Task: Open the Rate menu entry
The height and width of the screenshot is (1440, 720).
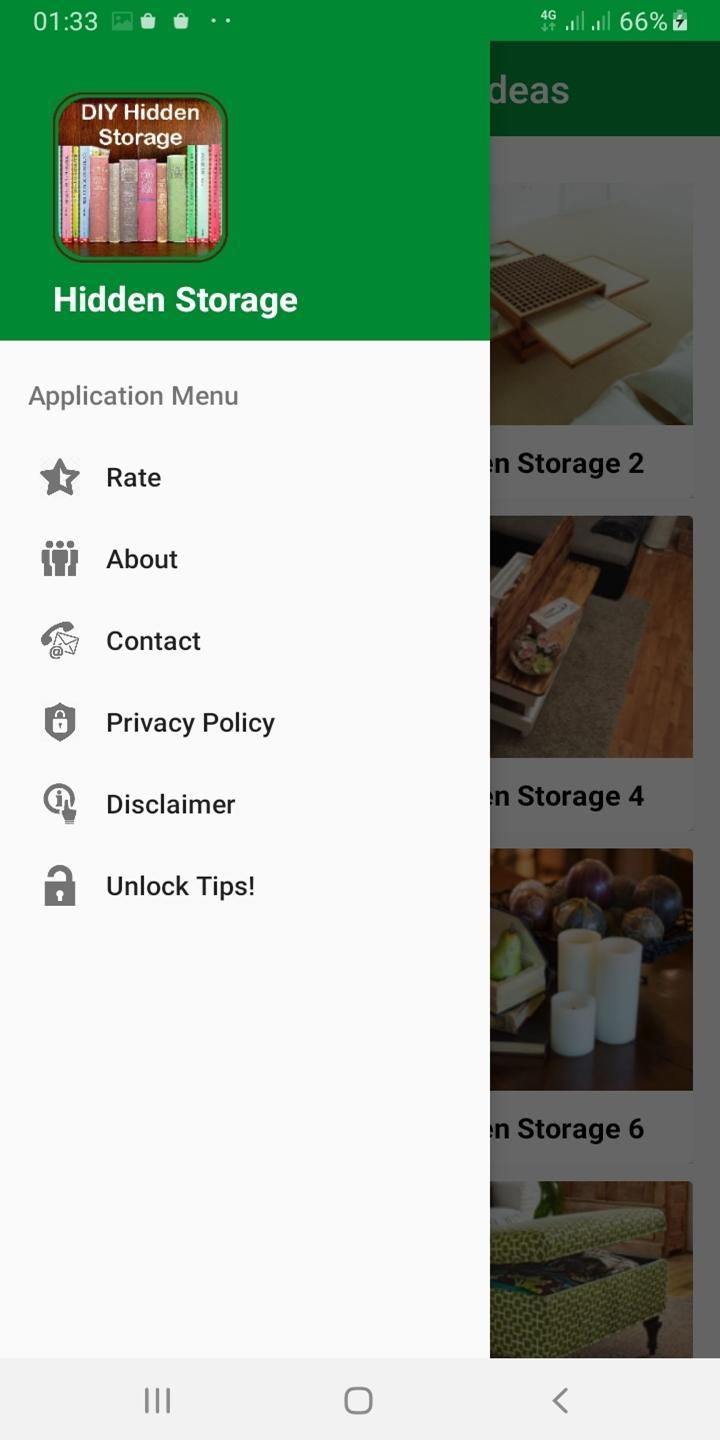Action: (133, 477)
